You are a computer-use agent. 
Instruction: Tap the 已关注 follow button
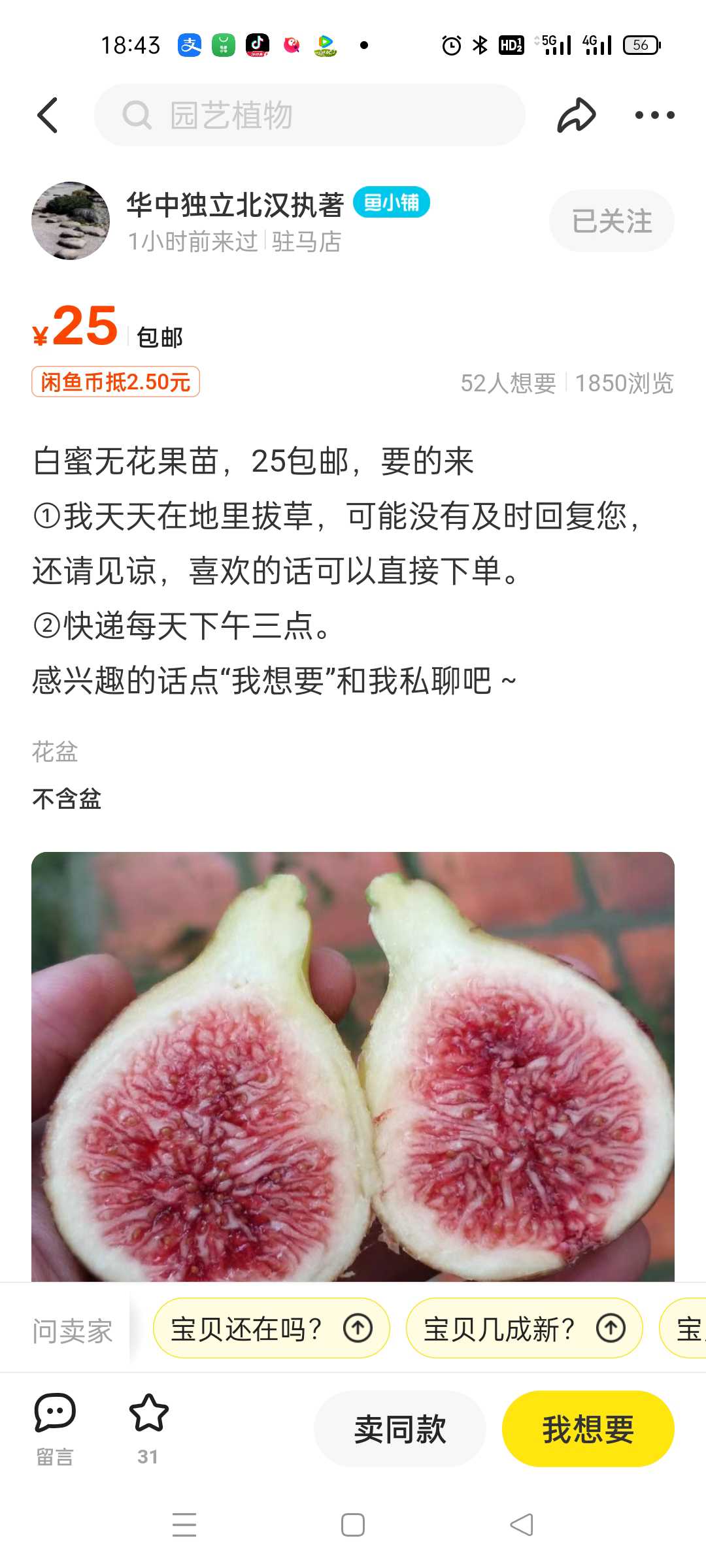pos(612,221)
